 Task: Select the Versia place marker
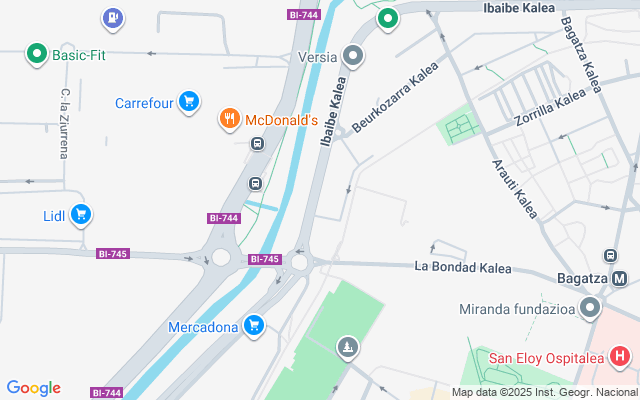click(352, 56)
